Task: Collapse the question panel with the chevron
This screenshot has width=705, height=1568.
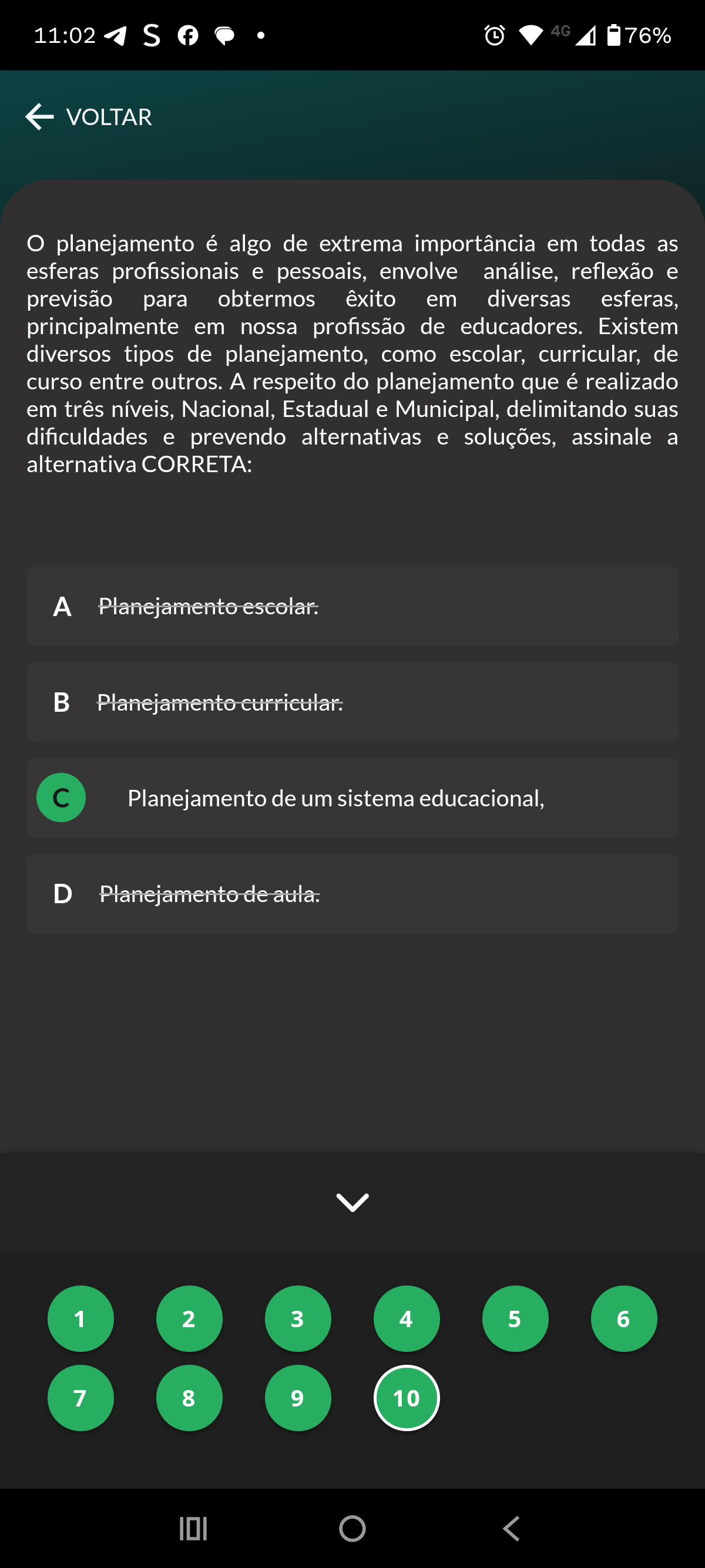Action: 352,1202
